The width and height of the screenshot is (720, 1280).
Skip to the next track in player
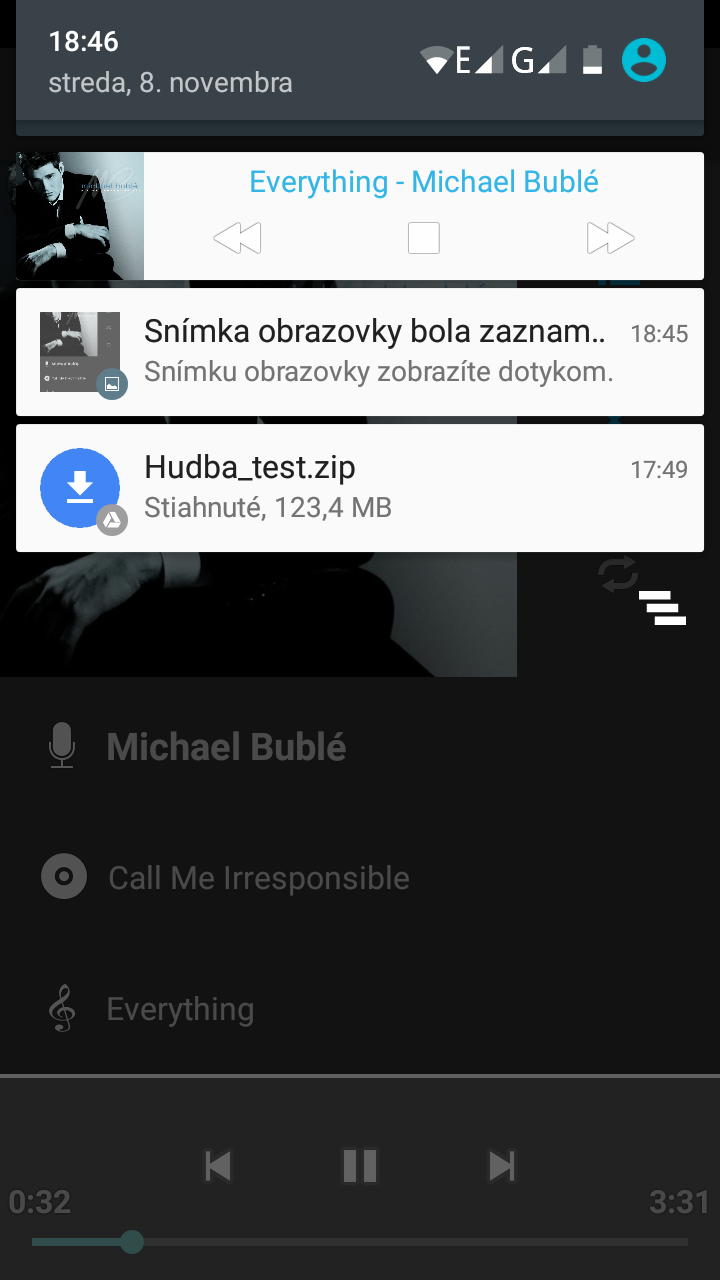click(x=501, y=1166)
